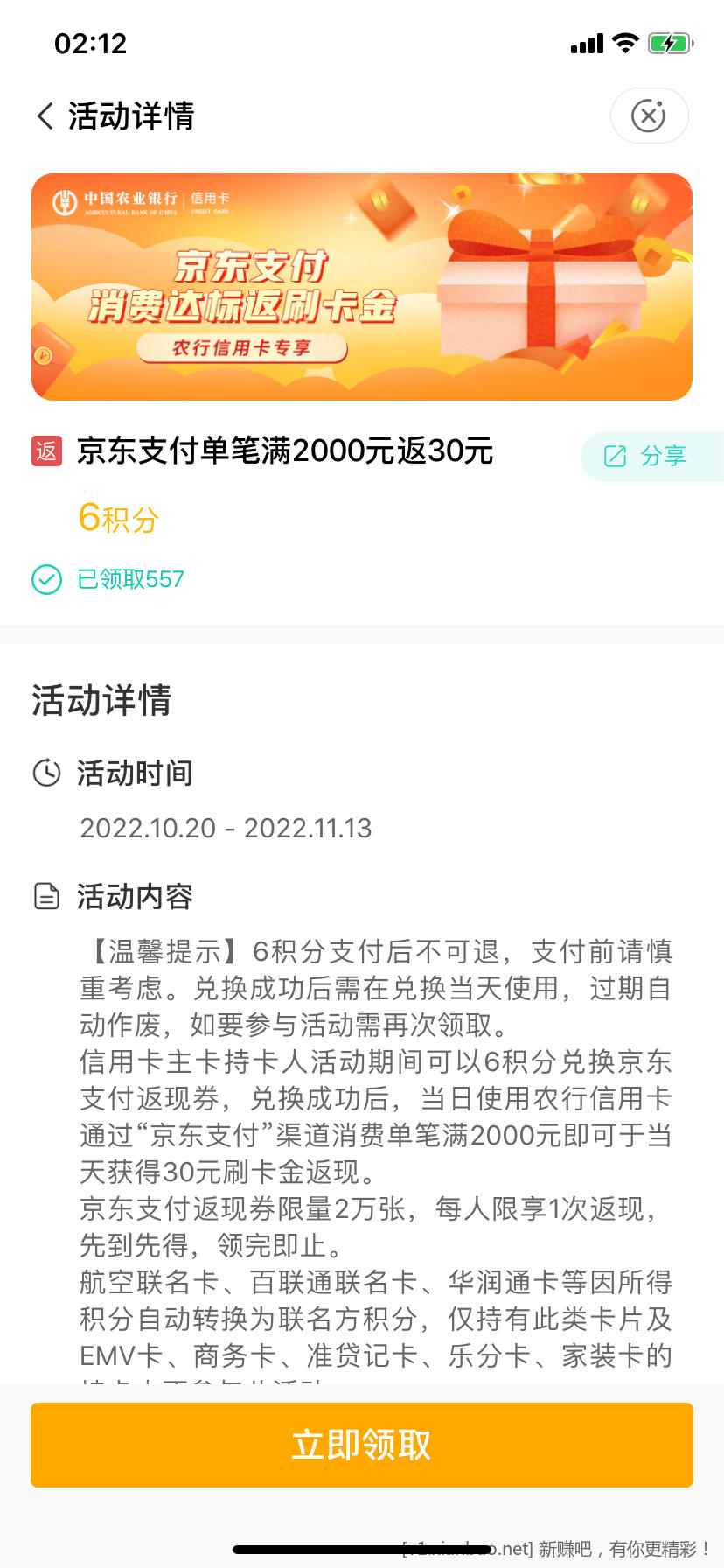Viewport: 724px width, 1568px height.
Task: Close page with the circled X button
Action: click(x=649, y=115)
